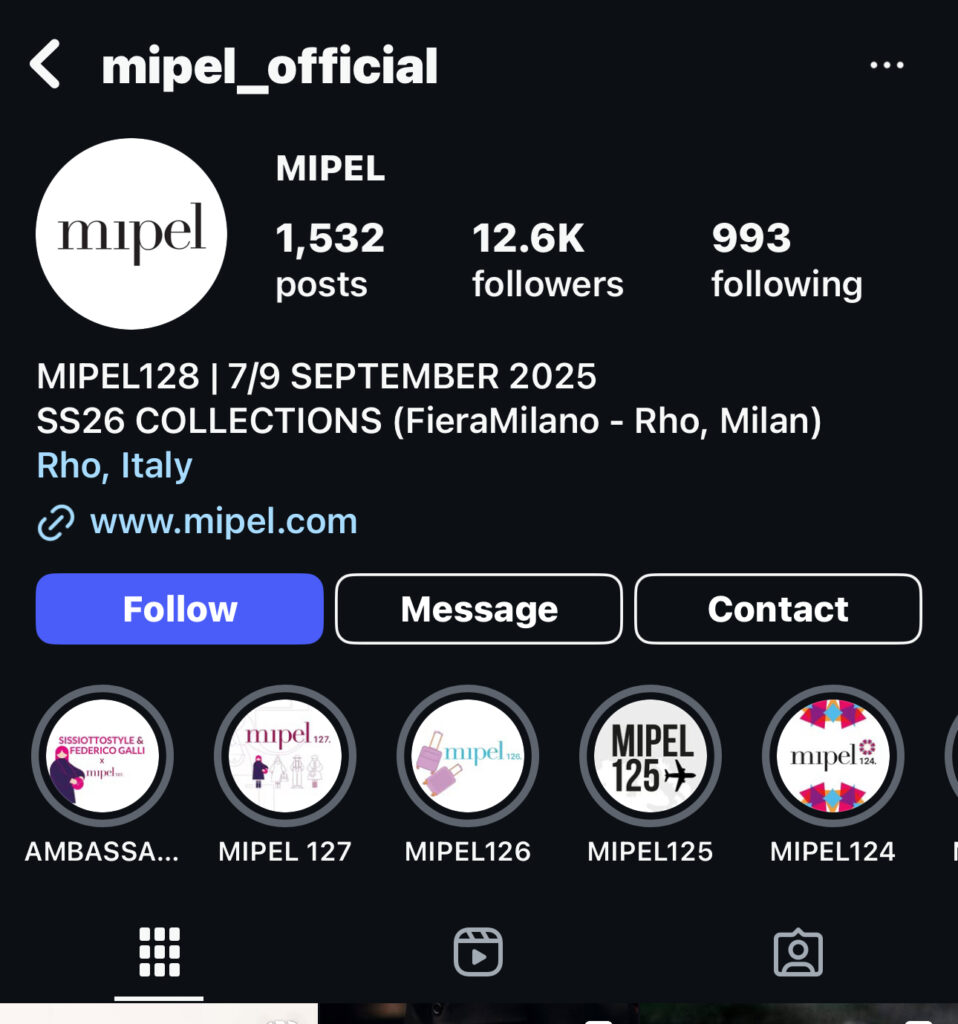Switch to the posts grid tab
The image size is (958, 1024).
tap(159, 952)
